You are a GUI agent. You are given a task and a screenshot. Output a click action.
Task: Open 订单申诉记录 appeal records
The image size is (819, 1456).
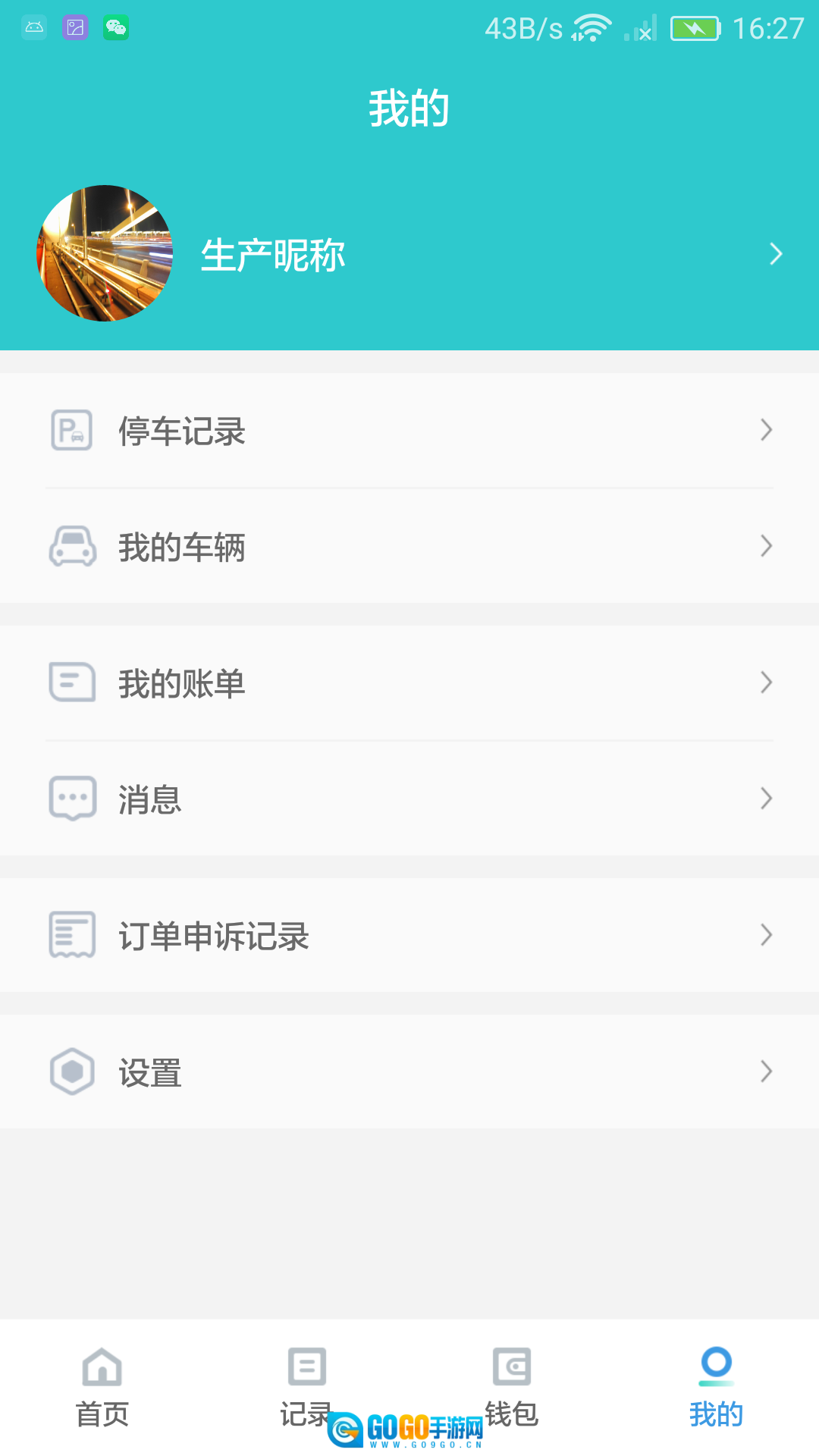[409, 935]
